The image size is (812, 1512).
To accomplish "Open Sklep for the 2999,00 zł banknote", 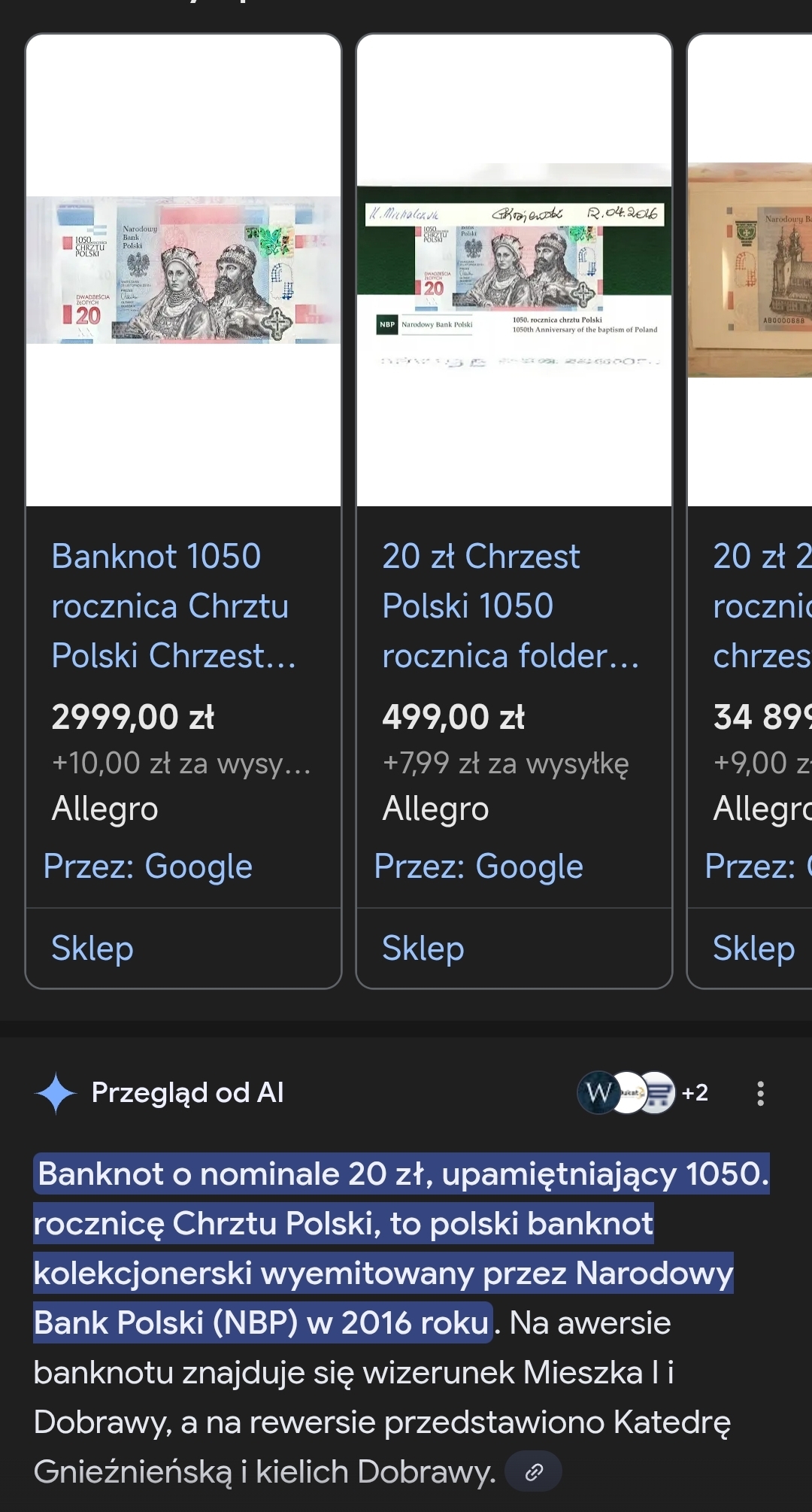I will 92,948.
